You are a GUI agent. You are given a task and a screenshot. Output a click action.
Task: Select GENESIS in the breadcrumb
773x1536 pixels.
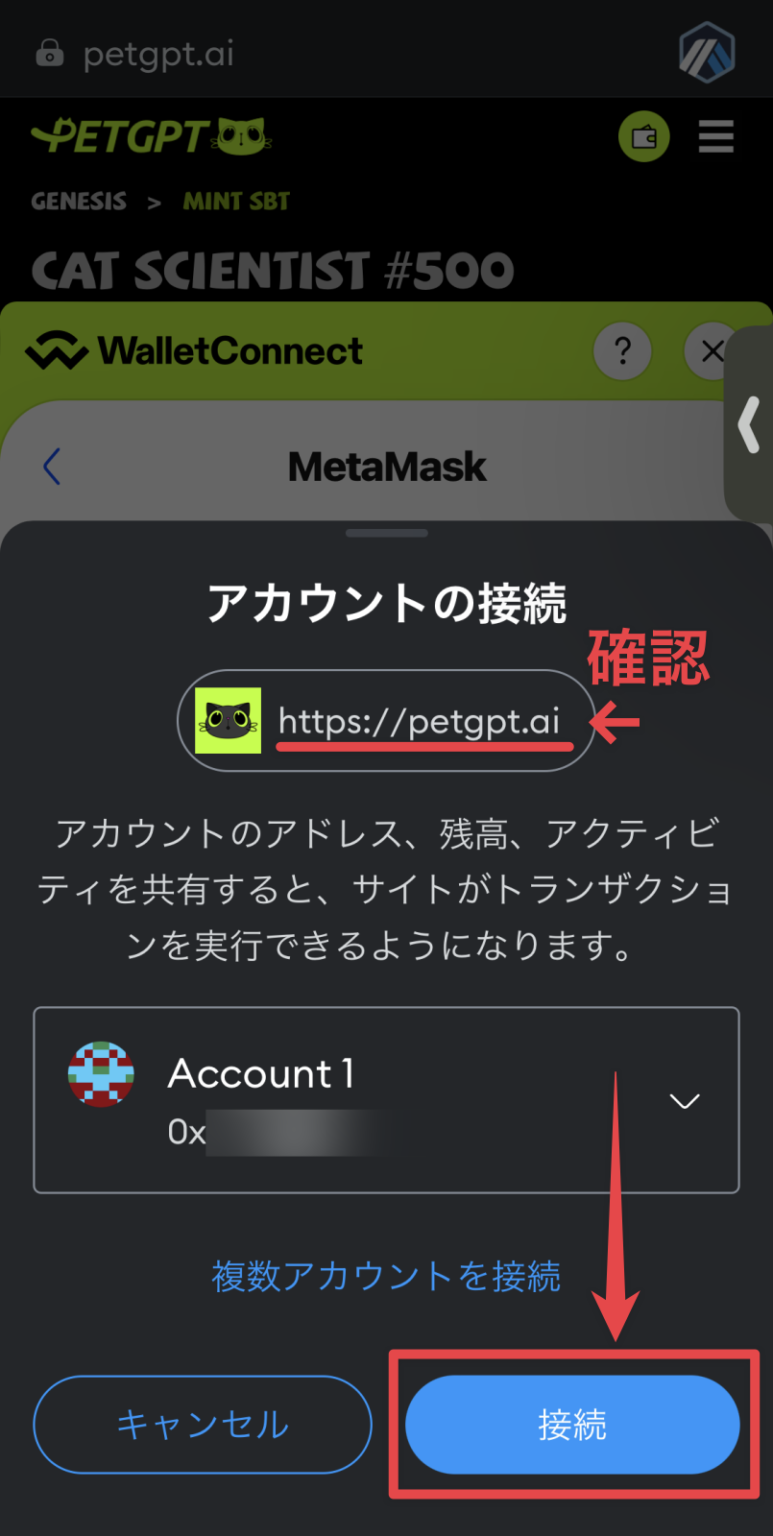tap(79, 201)
